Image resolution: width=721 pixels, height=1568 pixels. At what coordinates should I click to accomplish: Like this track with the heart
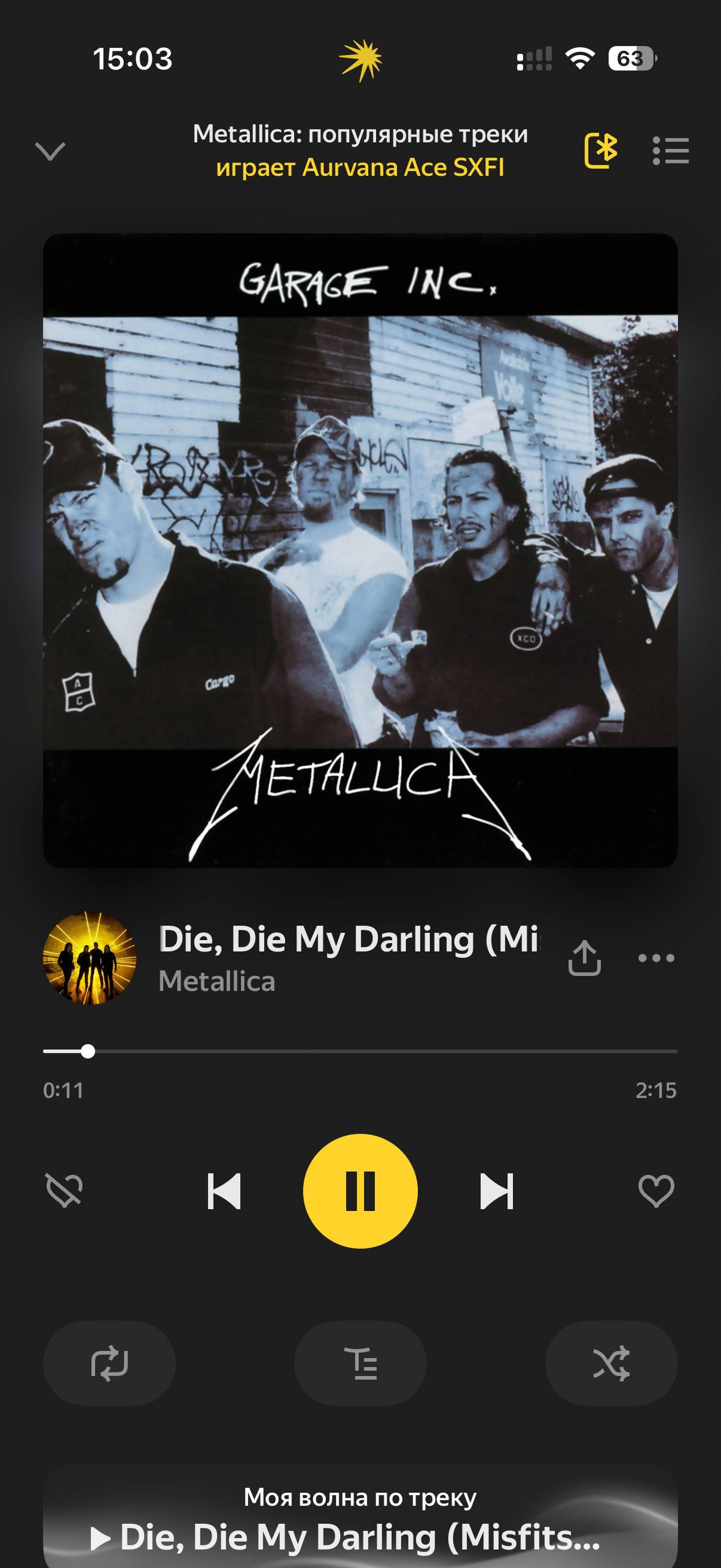[656, 1191]
